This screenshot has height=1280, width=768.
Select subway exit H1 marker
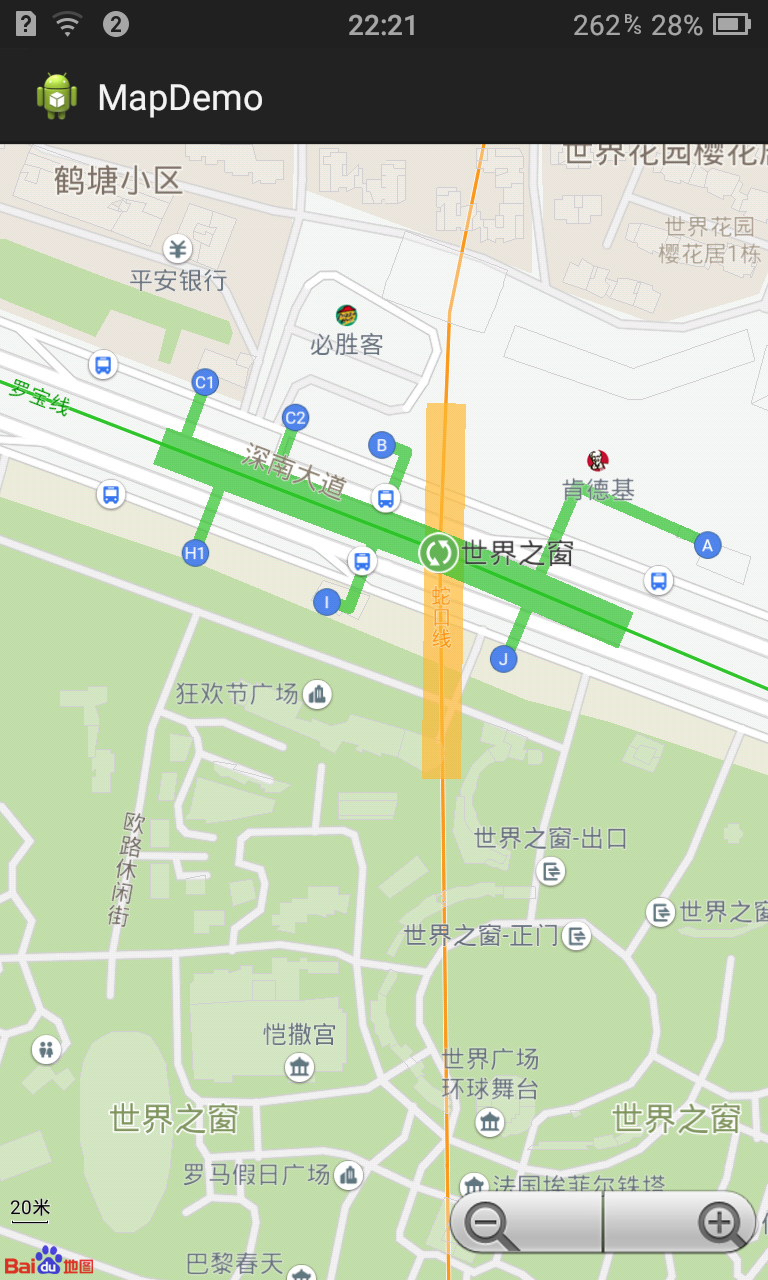[195, 552]
